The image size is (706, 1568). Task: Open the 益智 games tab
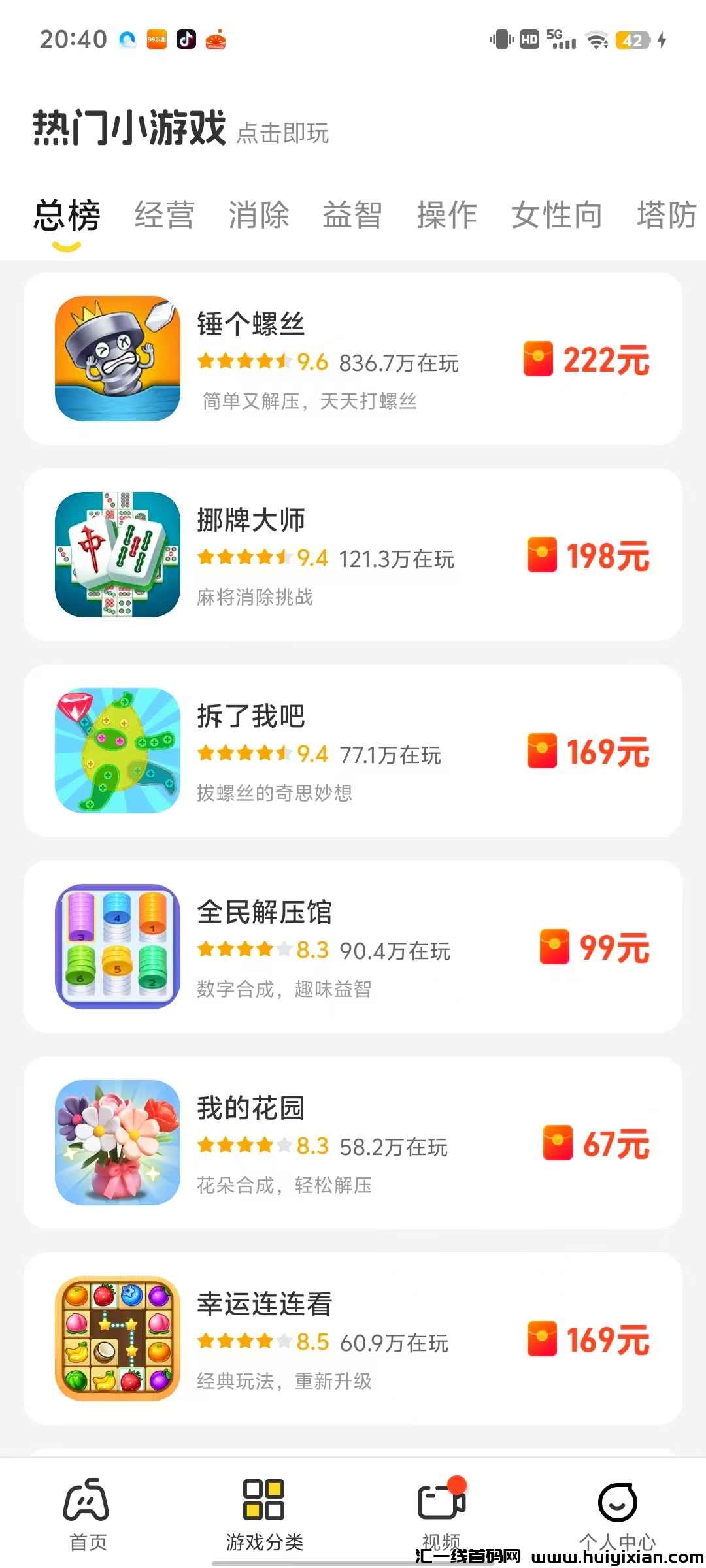pos(352,215)
